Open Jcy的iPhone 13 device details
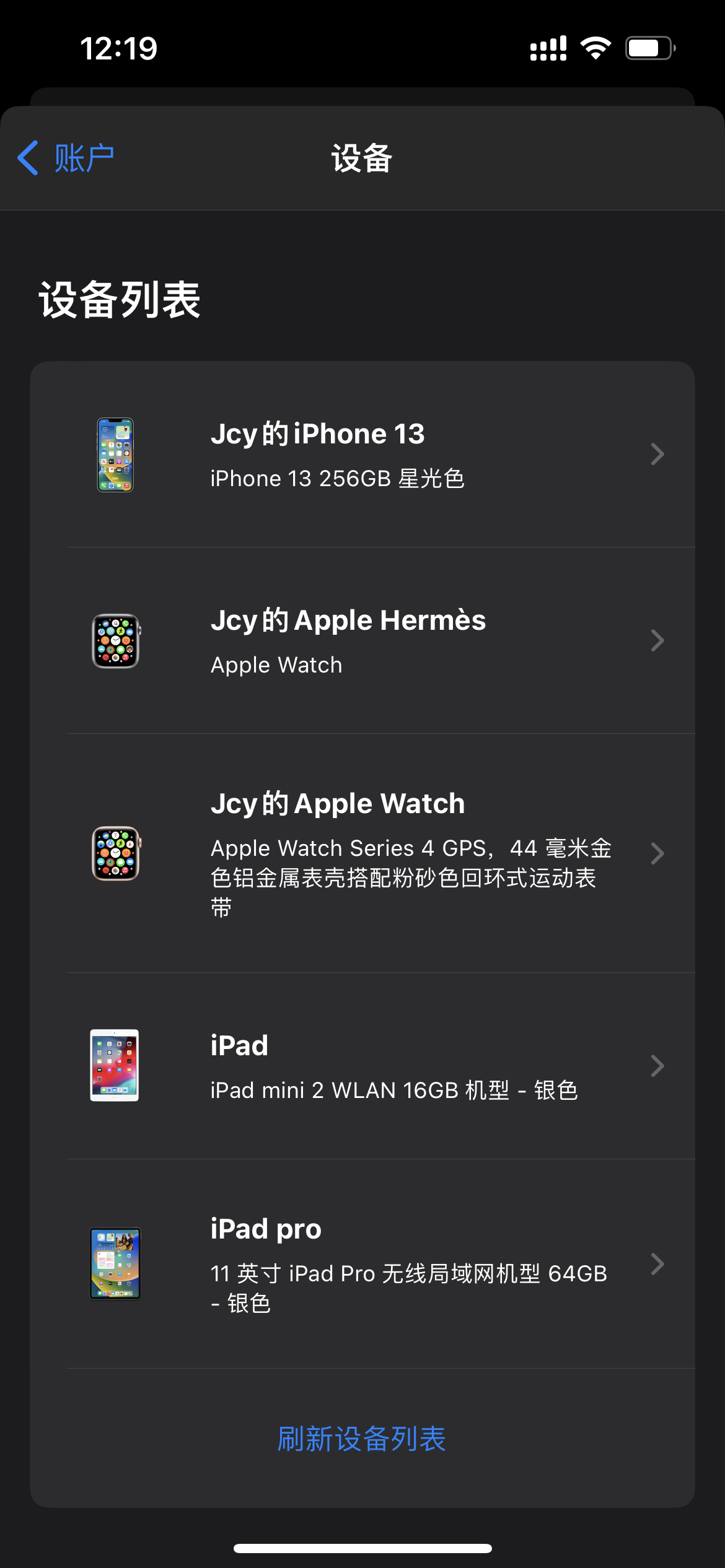The width and height of the screenshot is (725, 1568). [362, 455]
